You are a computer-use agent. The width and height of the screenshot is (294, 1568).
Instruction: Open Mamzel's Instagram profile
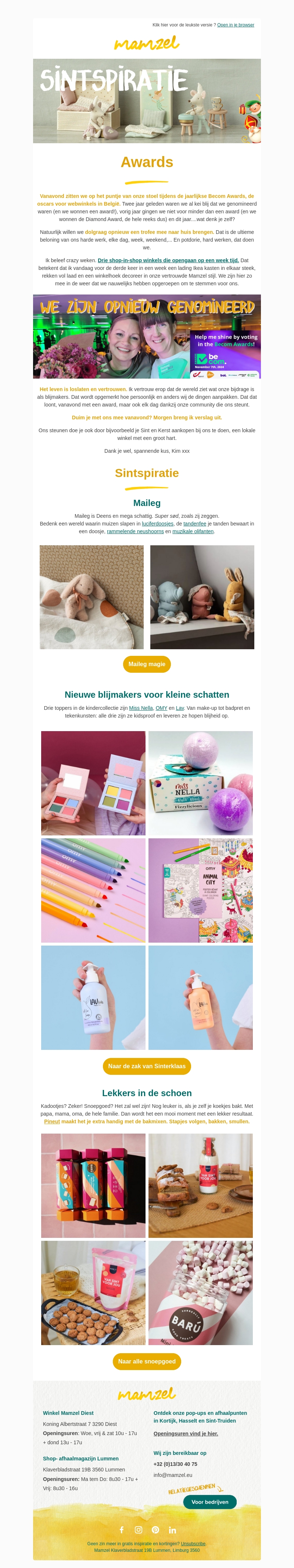click(138, 1530)
